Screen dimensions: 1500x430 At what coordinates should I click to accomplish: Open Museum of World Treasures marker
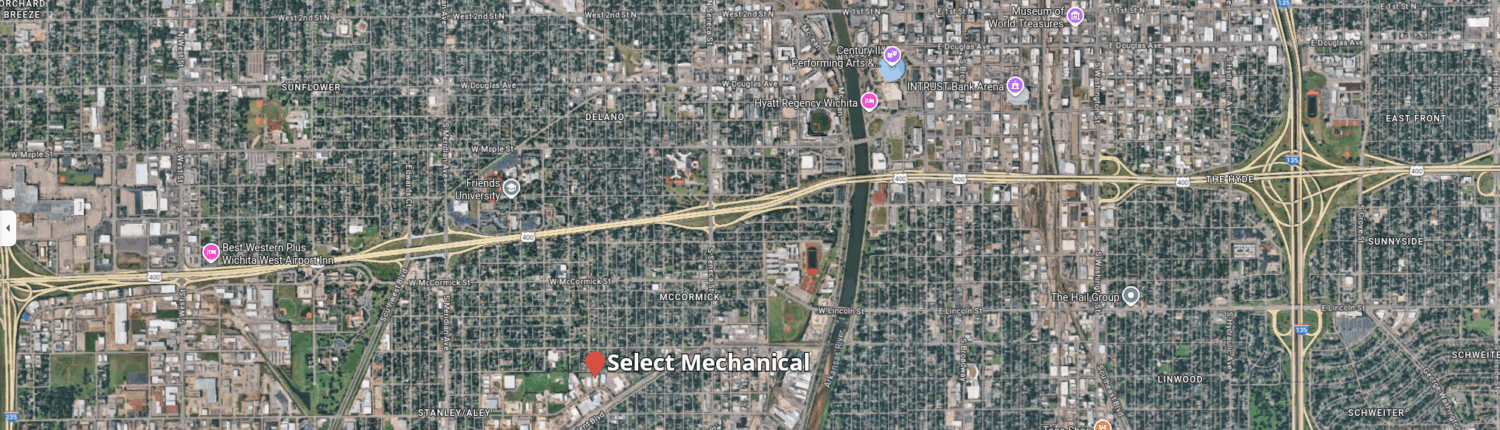(x=1075, y=16)
